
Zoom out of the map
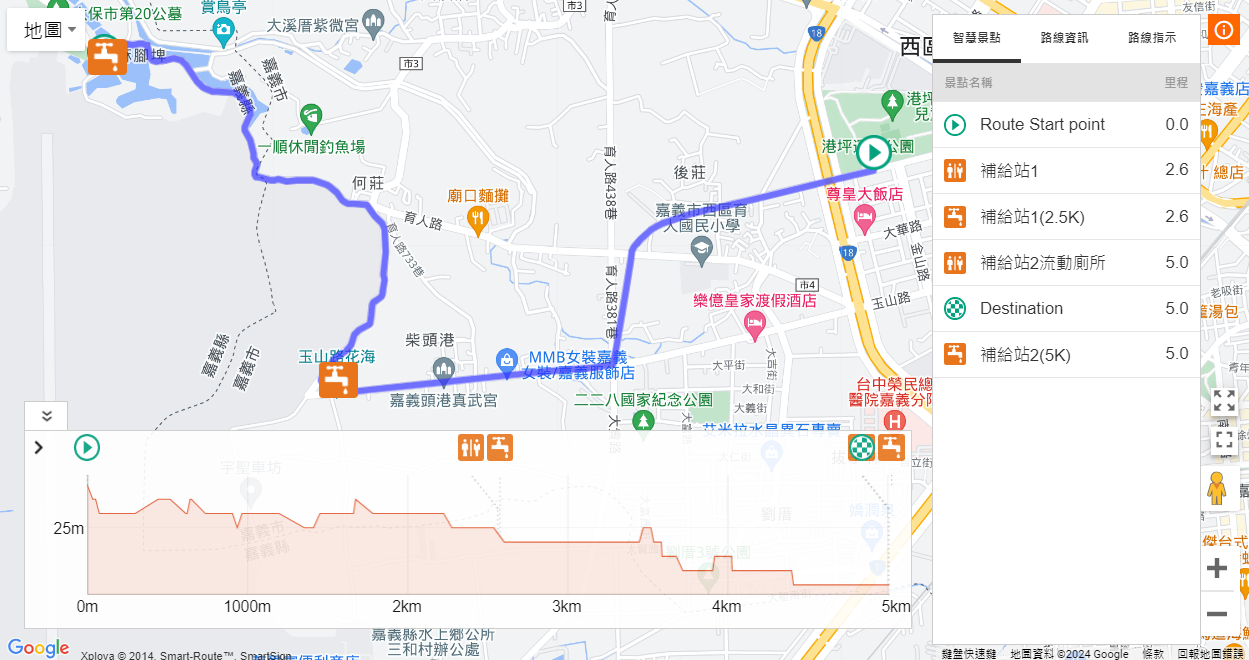click(1217, 613)
